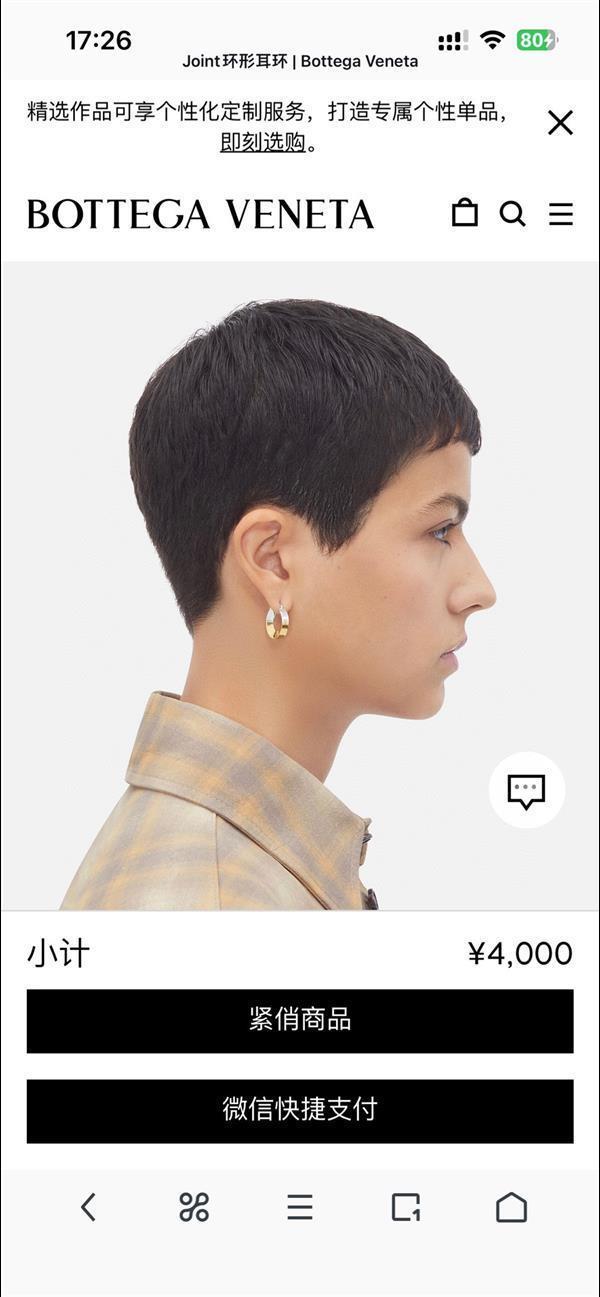Start a live chat with support

(526, 790)
